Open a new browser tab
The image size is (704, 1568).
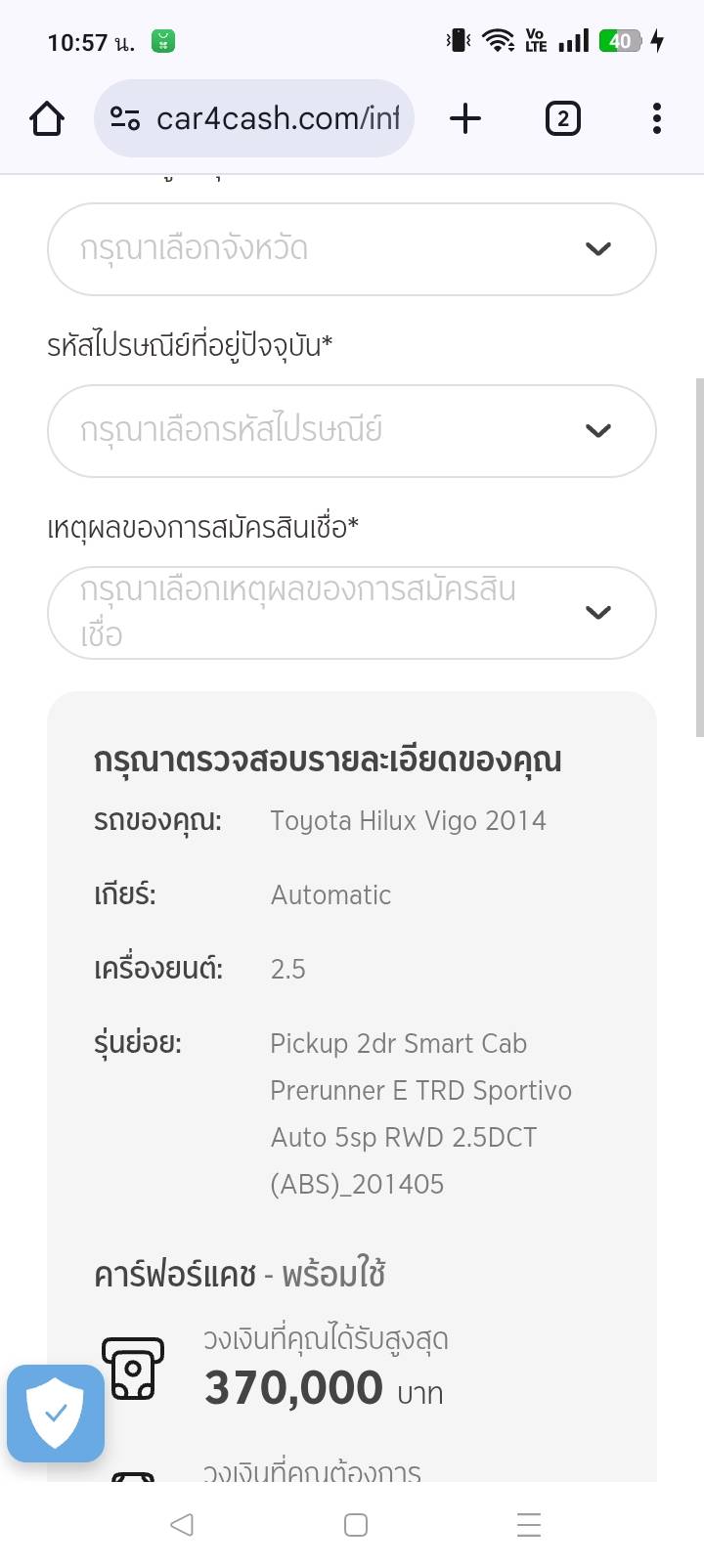(x=465, y=119)
